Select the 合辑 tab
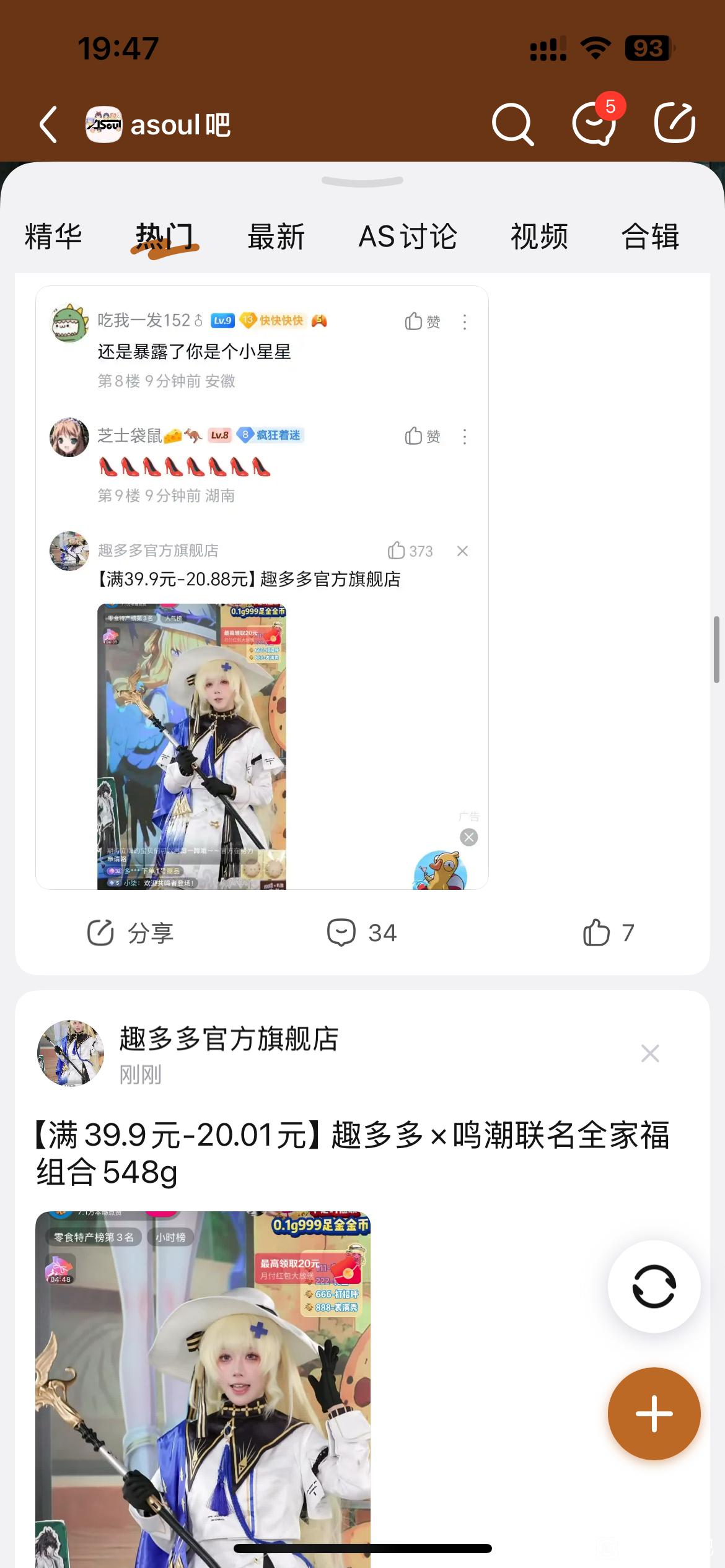Screen dimensions: 725x1568 tap(651, 237)
